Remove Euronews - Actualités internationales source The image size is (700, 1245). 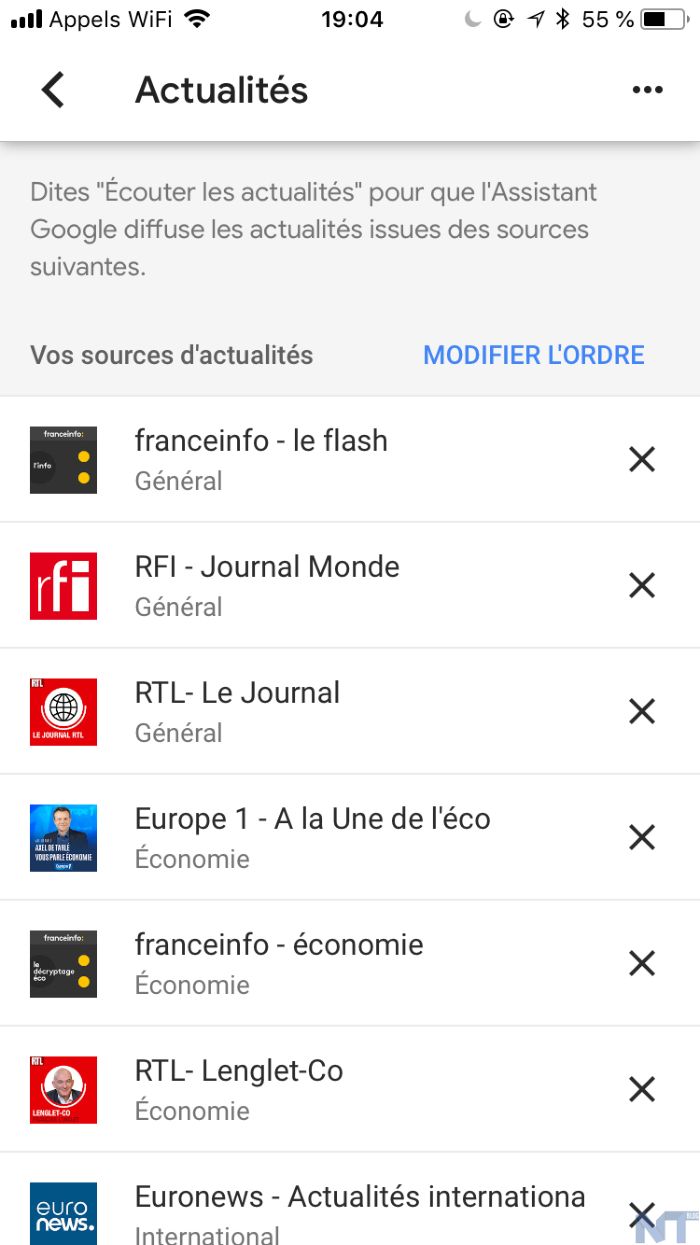pyautogui.click(x=641, y=1214)
